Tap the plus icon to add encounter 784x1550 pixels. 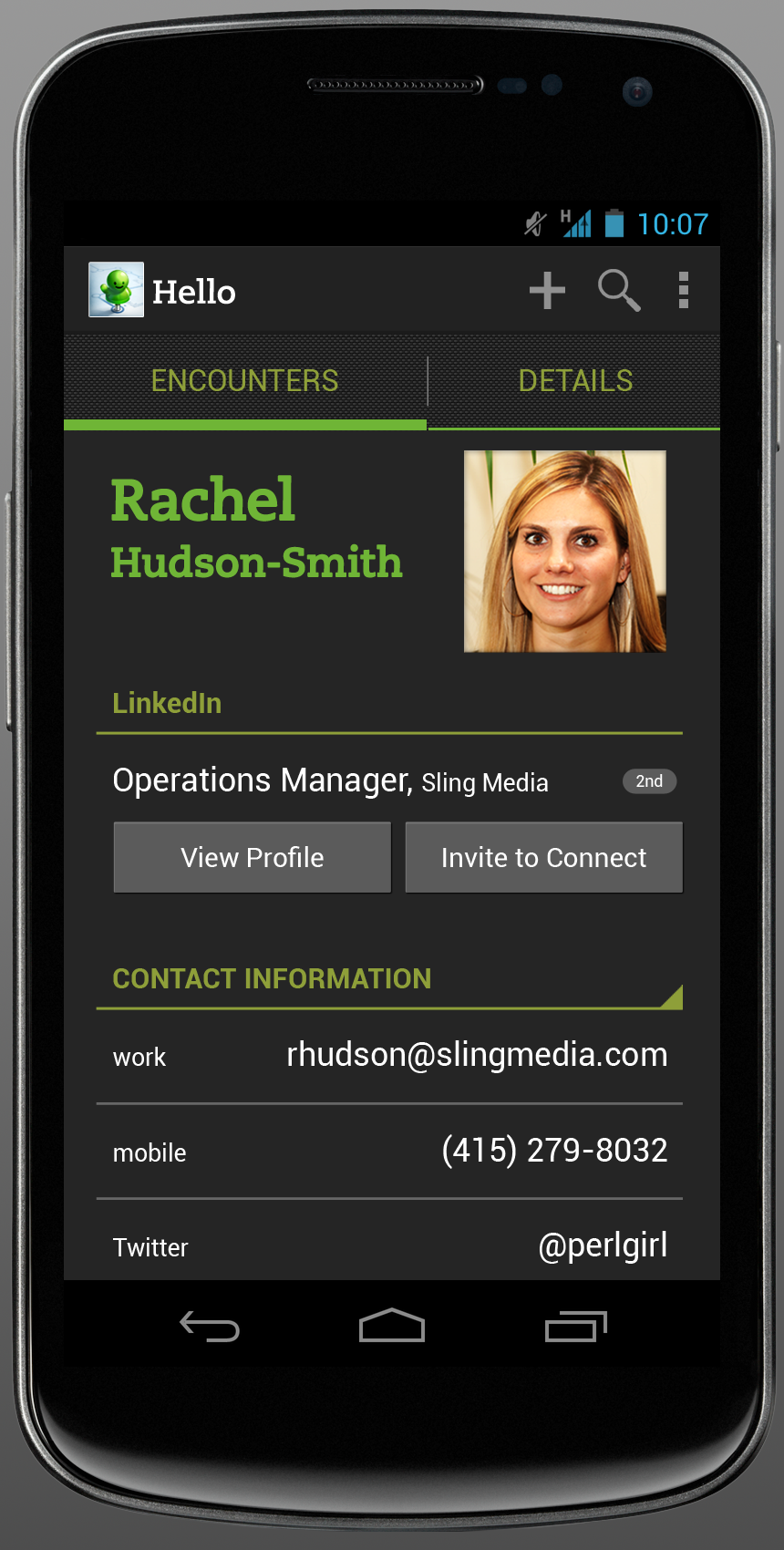(x=547, y=291)
